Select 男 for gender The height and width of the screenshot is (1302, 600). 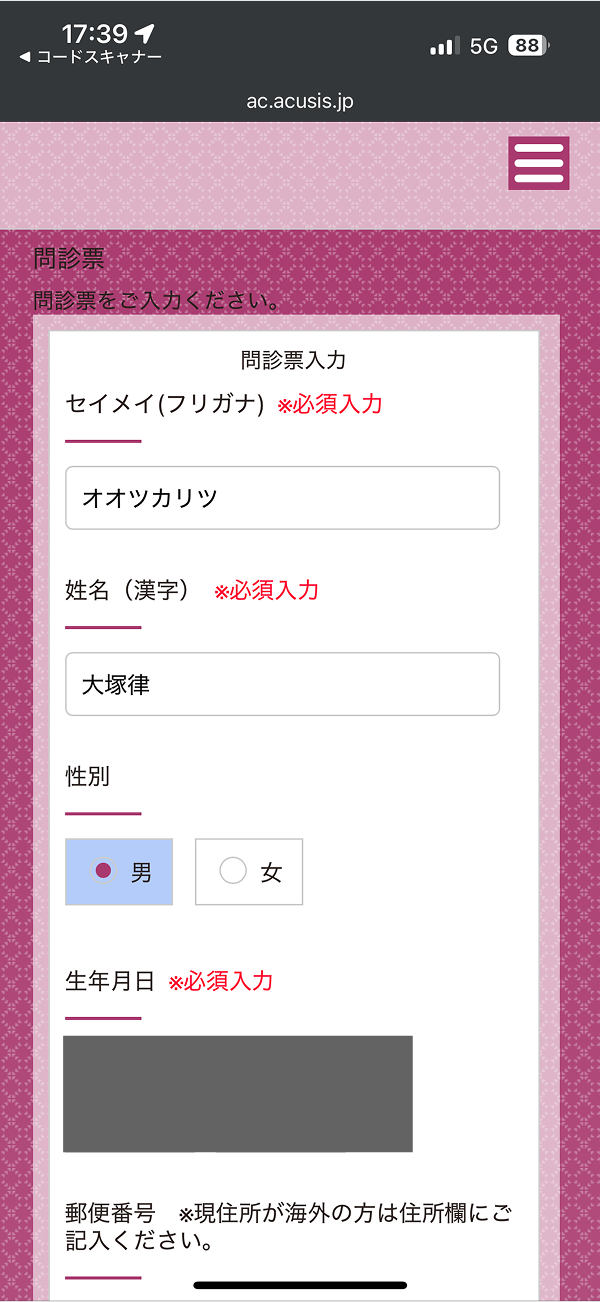click(119, 872)
